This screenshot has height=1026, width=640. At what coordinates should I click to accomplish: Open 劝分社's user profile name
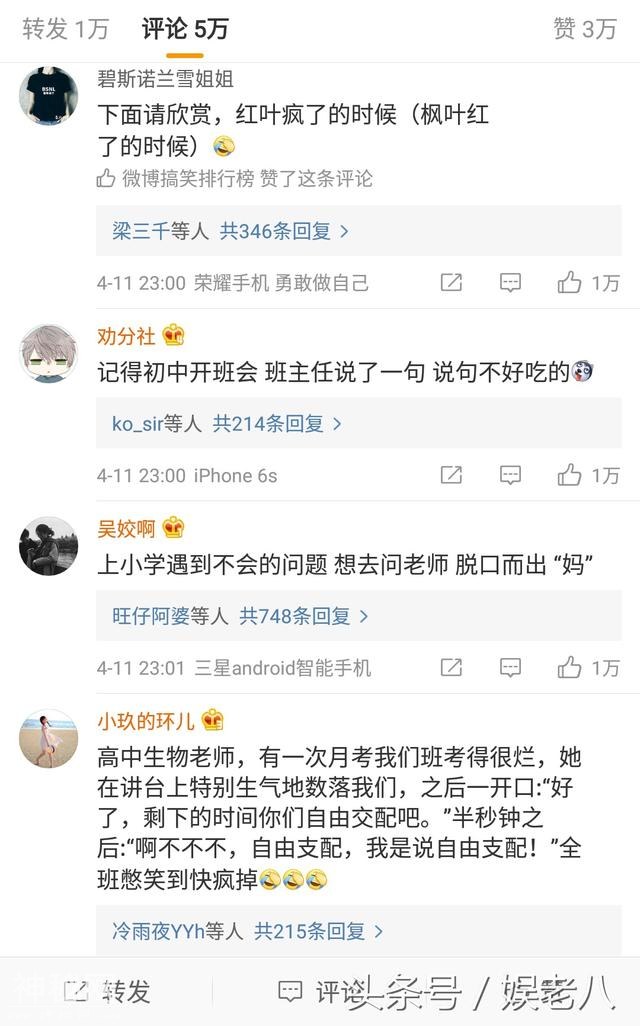point(126,335)
